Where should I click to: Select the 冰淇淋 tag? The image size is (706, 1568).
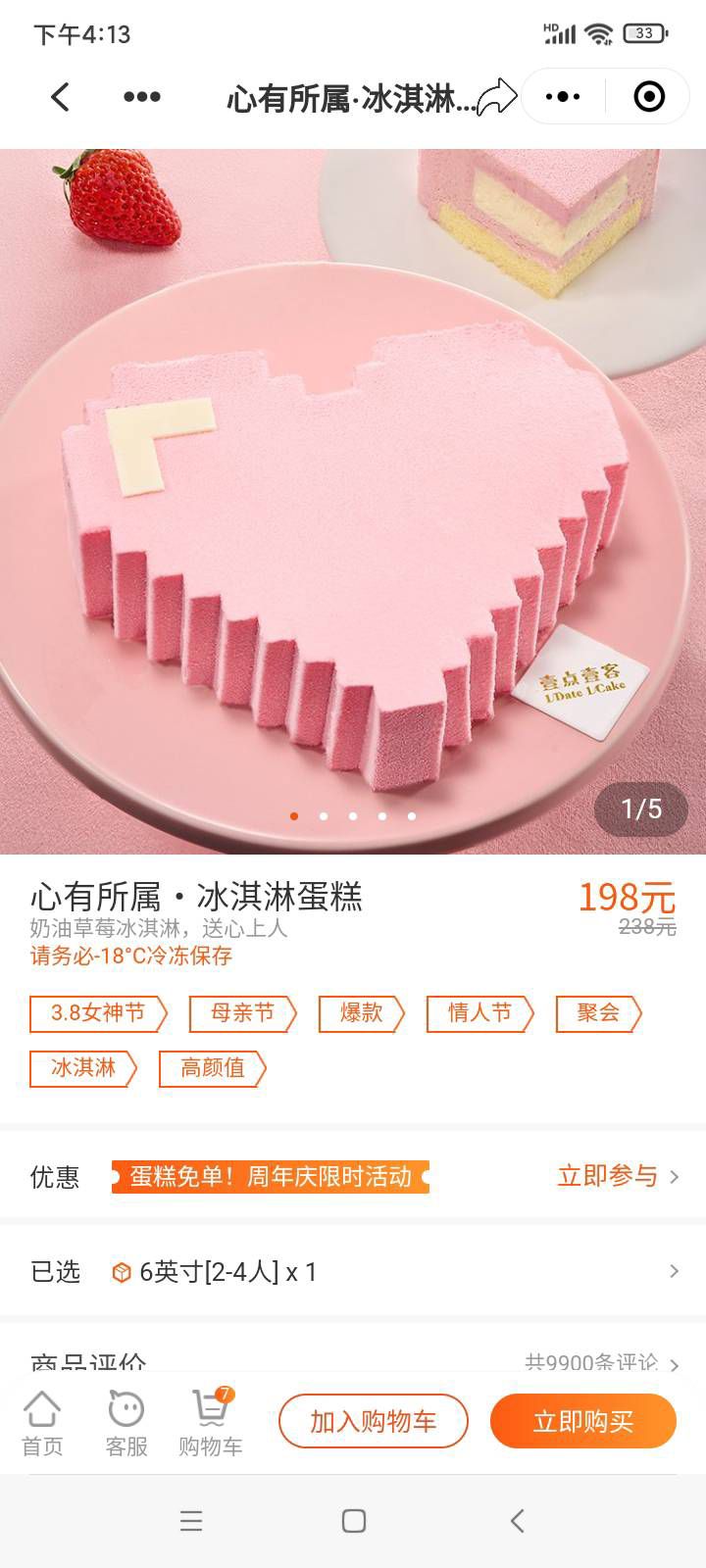tap(83, 1068)
